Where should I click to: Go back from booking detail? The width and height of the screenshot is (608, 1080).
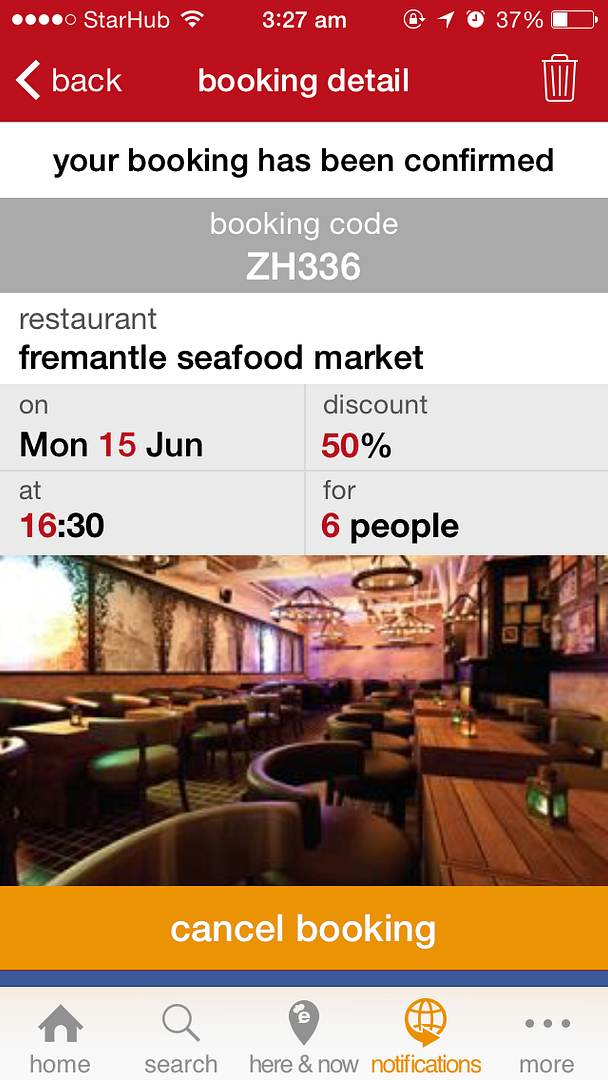point(68,80)
